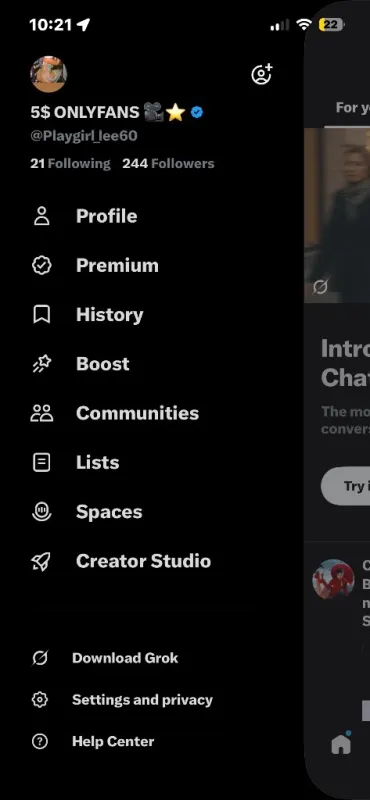This screenshot has height=800, width=370.
Task: Open the add accounts icon
Action: click(262, 74)
